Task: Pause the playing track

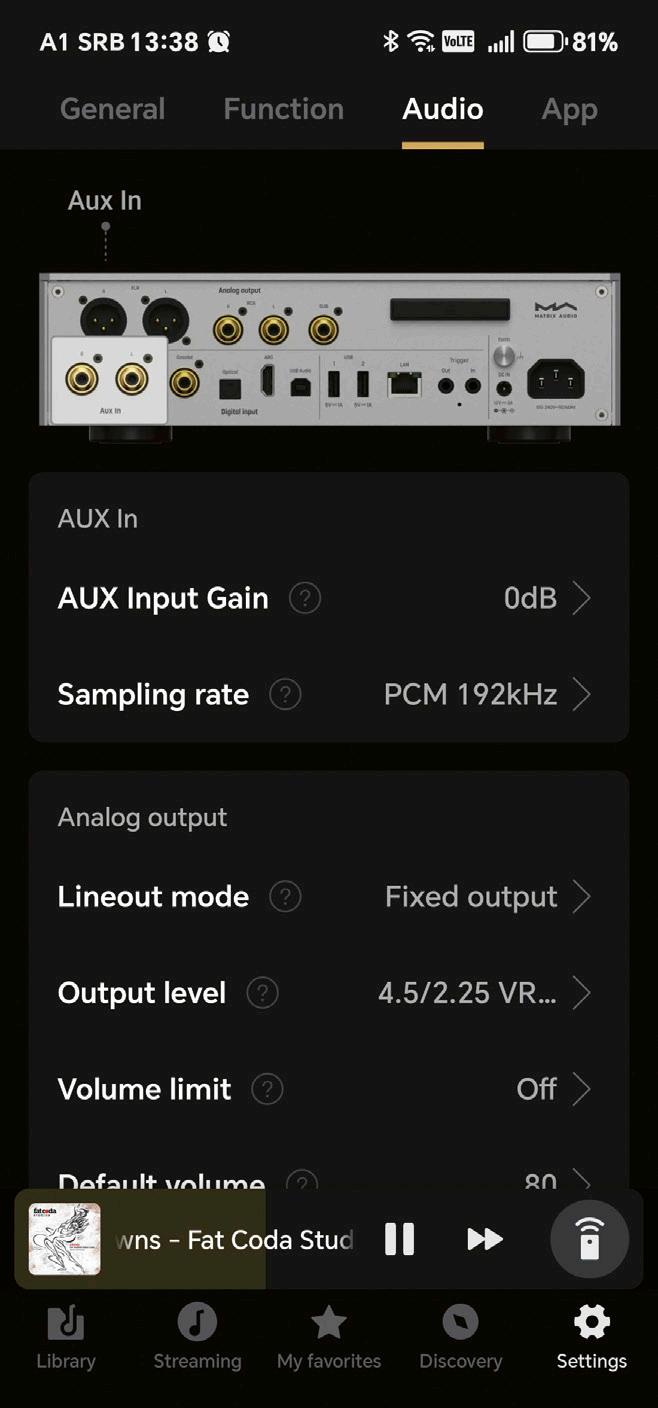Action: pos(399,1239)
